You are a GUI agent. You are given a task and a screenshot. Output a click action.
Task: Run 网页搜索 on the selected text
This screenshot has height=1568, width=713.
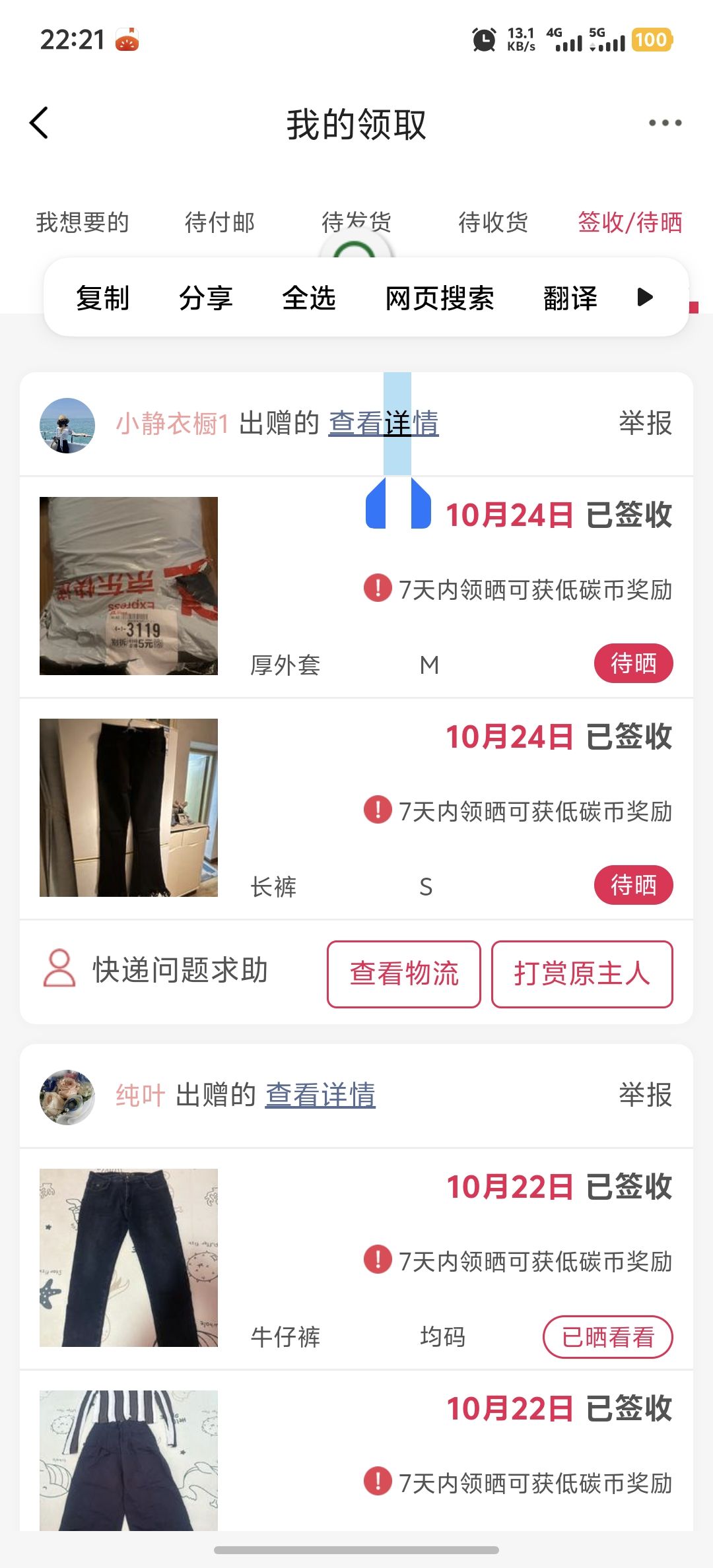click(440, 298)
